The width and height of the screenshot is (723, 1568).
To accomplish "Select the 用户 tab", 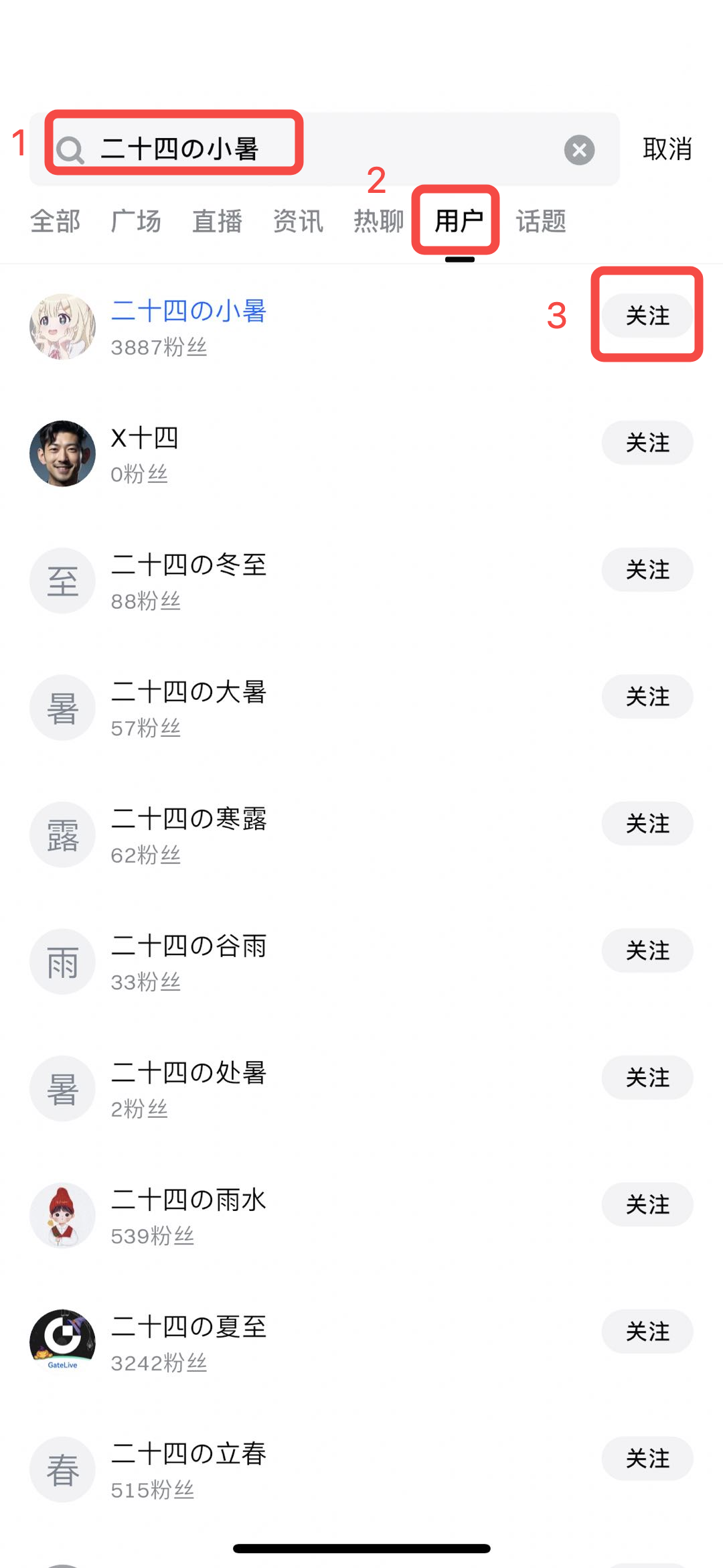I will click(459, 221).
